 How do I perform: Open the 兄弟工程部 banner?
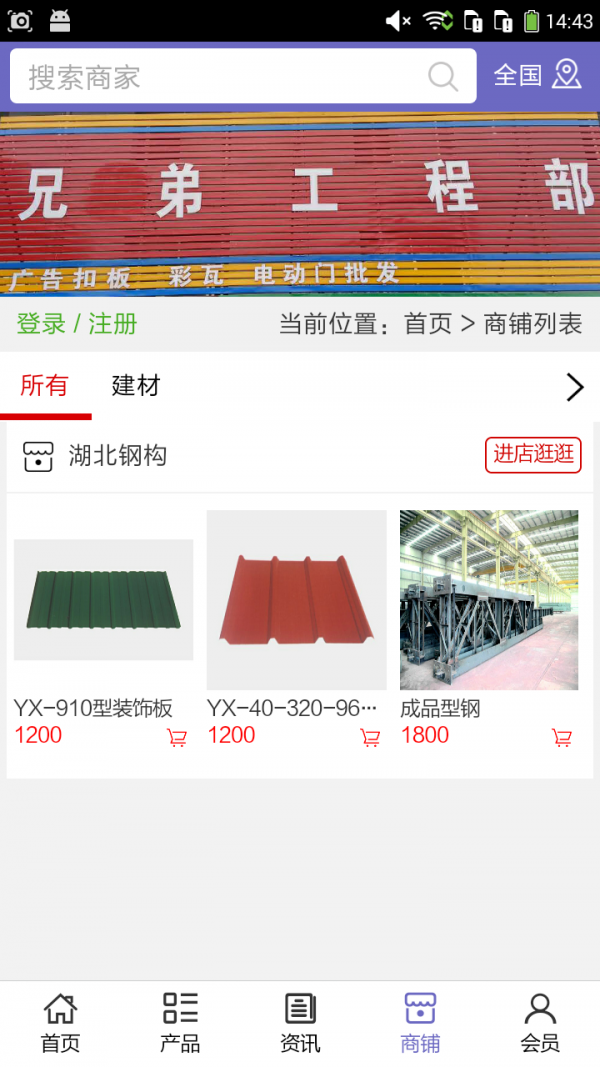[300, 204]
